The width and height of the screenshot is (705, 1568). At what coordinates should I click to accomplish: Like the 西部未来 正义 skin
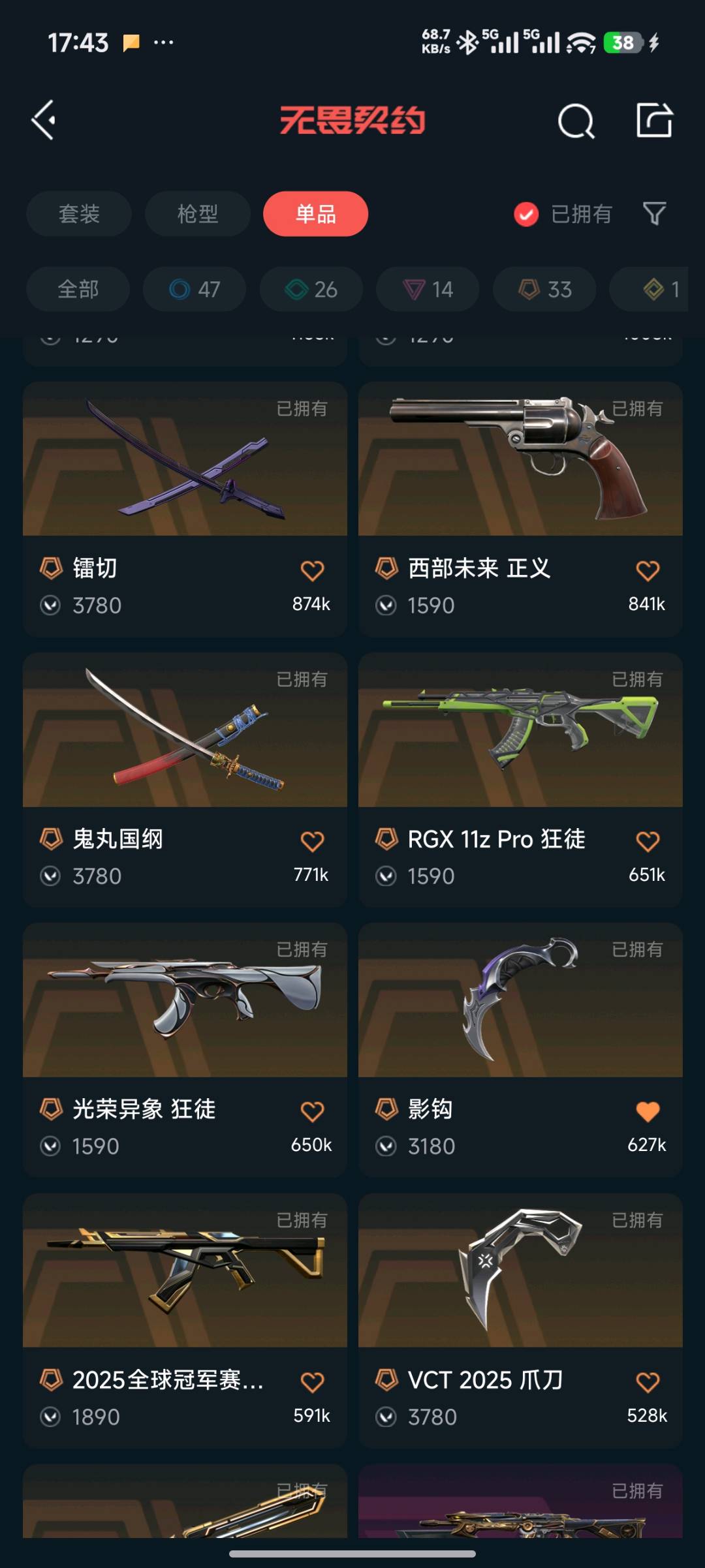648,571
